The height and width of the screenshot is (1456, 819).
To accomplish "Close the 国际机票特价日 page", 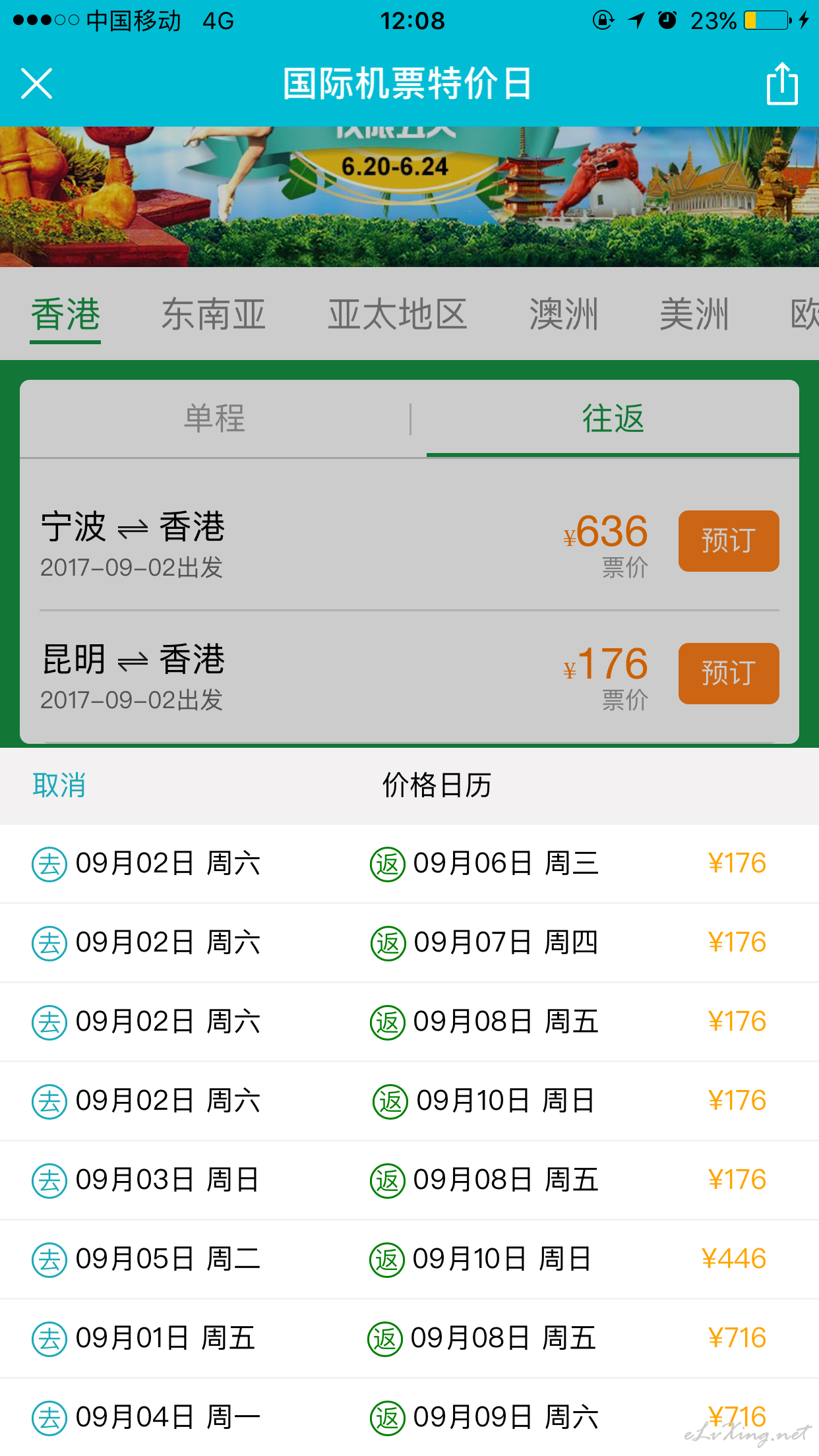I will point(36,84).
